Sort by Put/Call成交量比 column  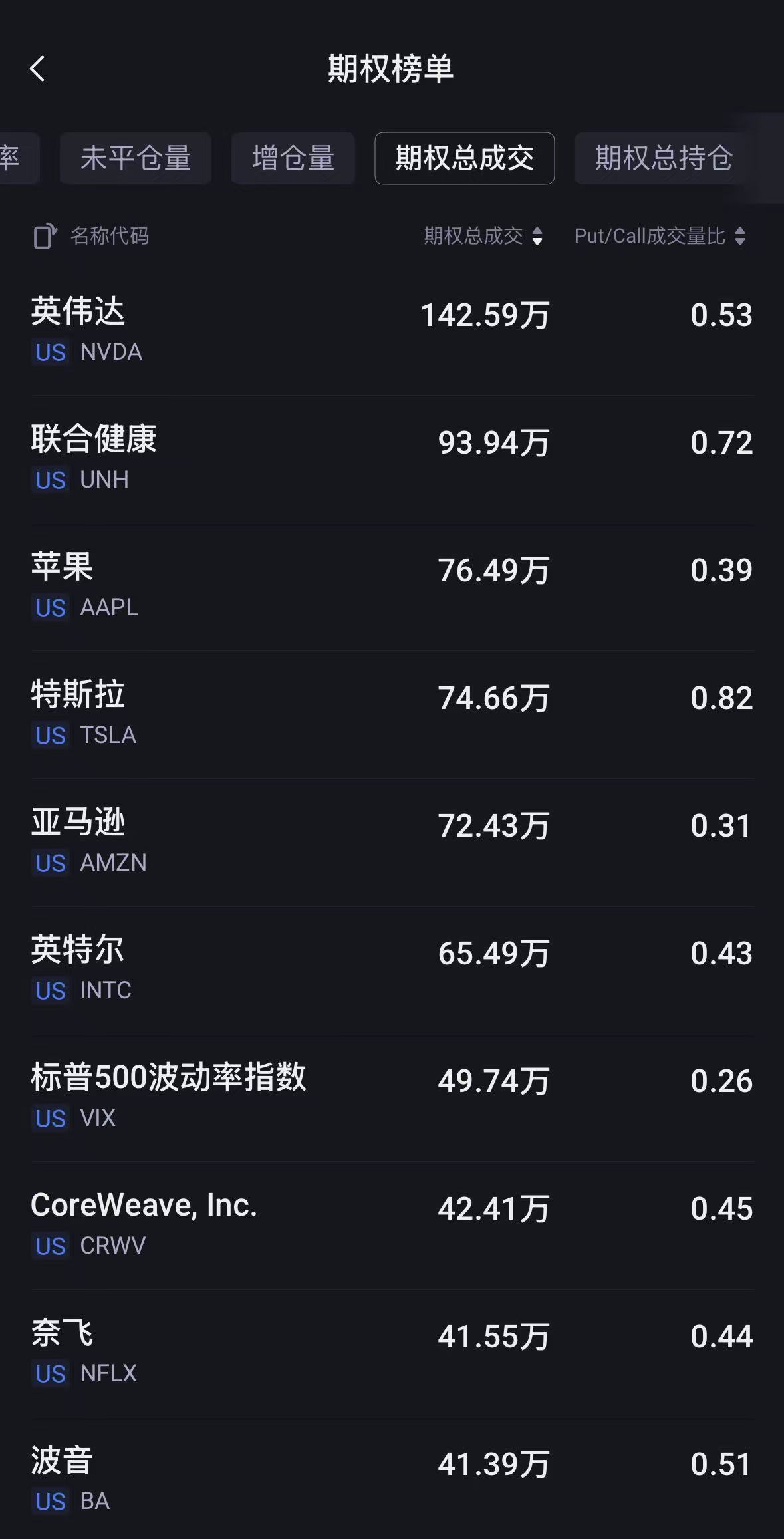[x=660, y=236]
